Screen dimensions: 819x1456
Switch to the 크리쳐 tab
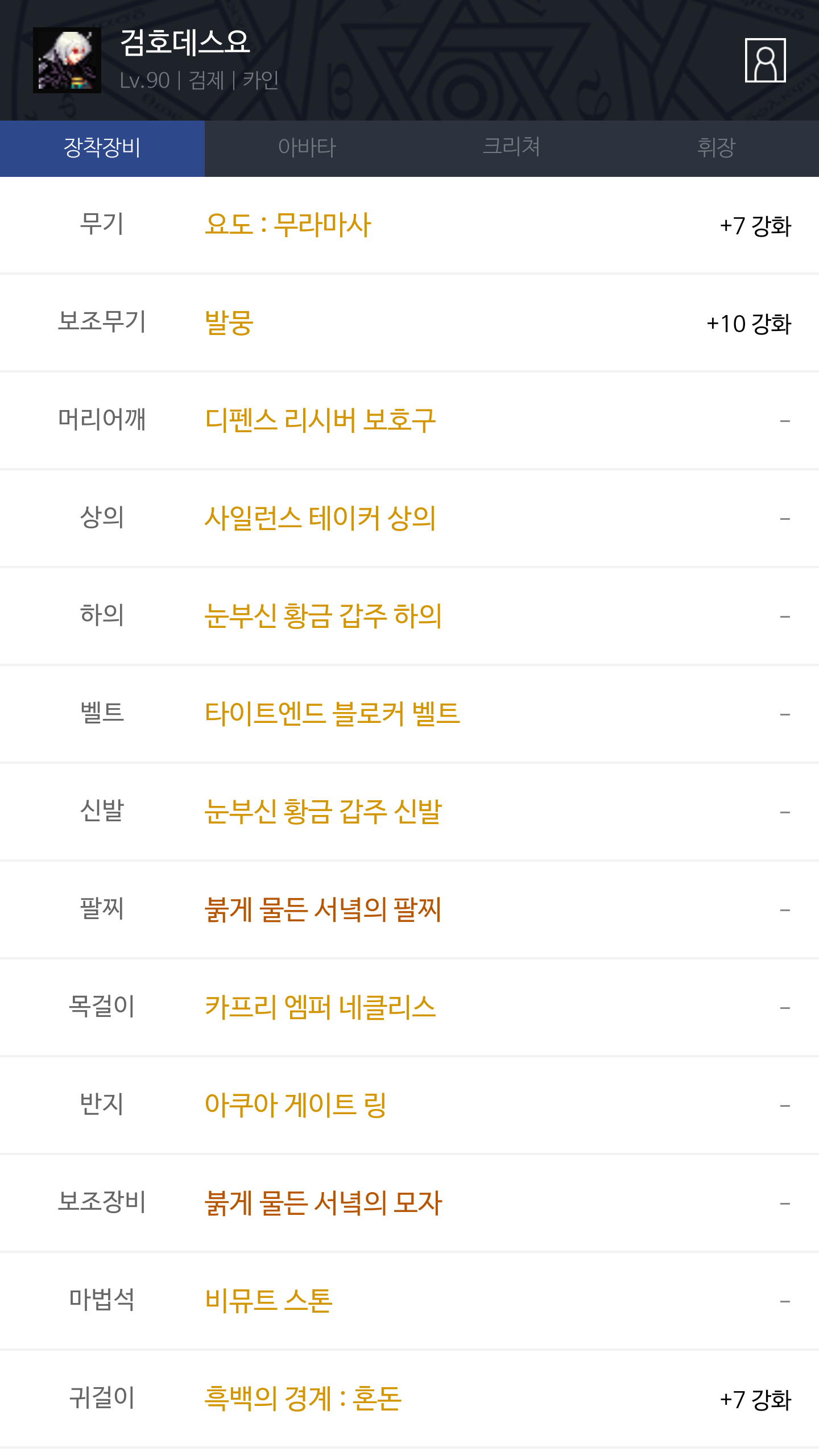coord(512,148)
